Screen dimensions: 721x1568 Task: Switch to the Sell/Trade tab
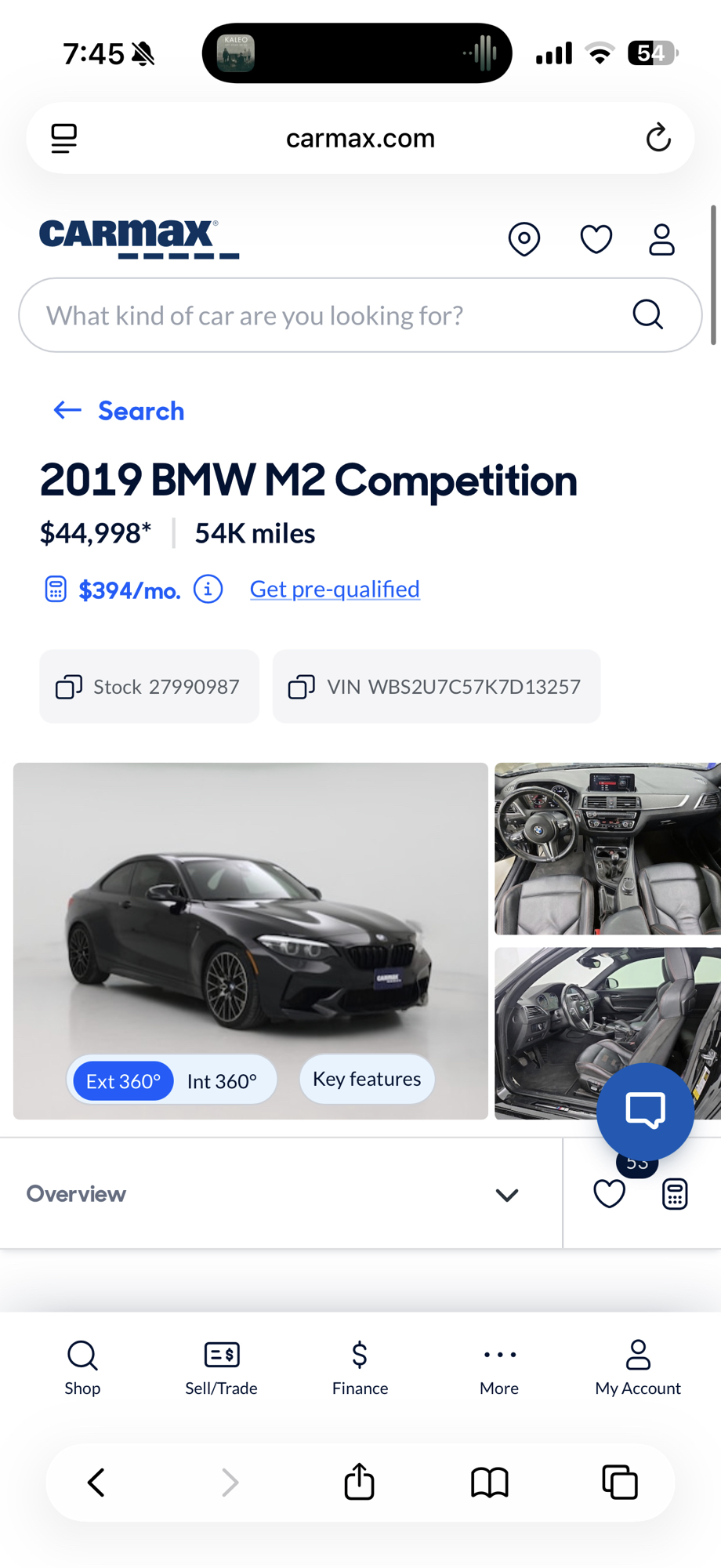[x=221, y=1368]
